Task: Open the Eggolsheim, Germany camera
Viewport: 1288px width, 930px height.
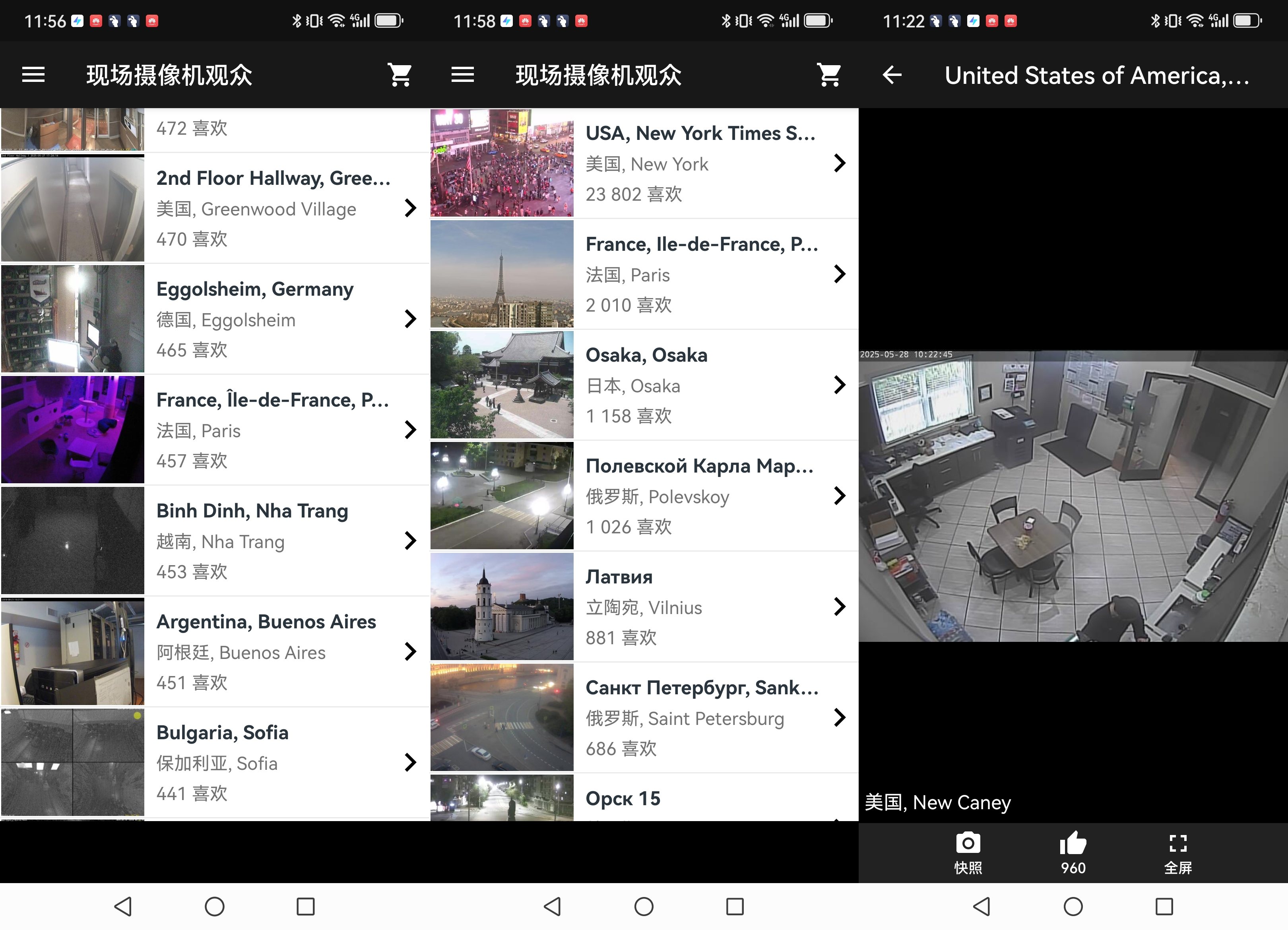Action: (x=273, y=318)
